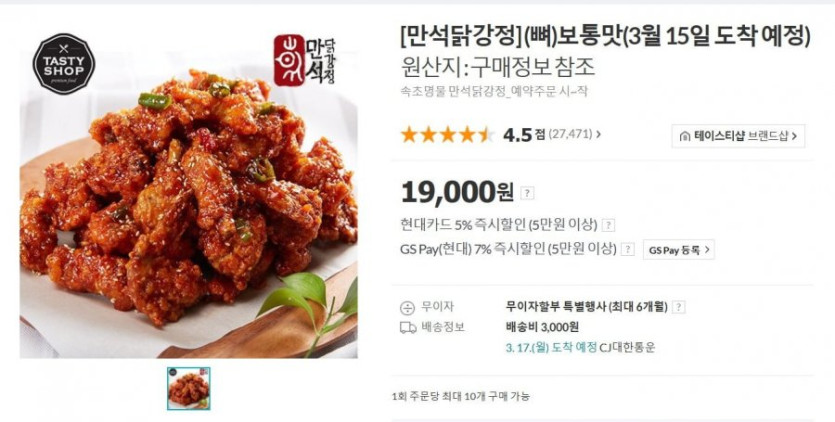The image size is (835, 422).
Task: Select the small product thumbnail
Action: 189,388
